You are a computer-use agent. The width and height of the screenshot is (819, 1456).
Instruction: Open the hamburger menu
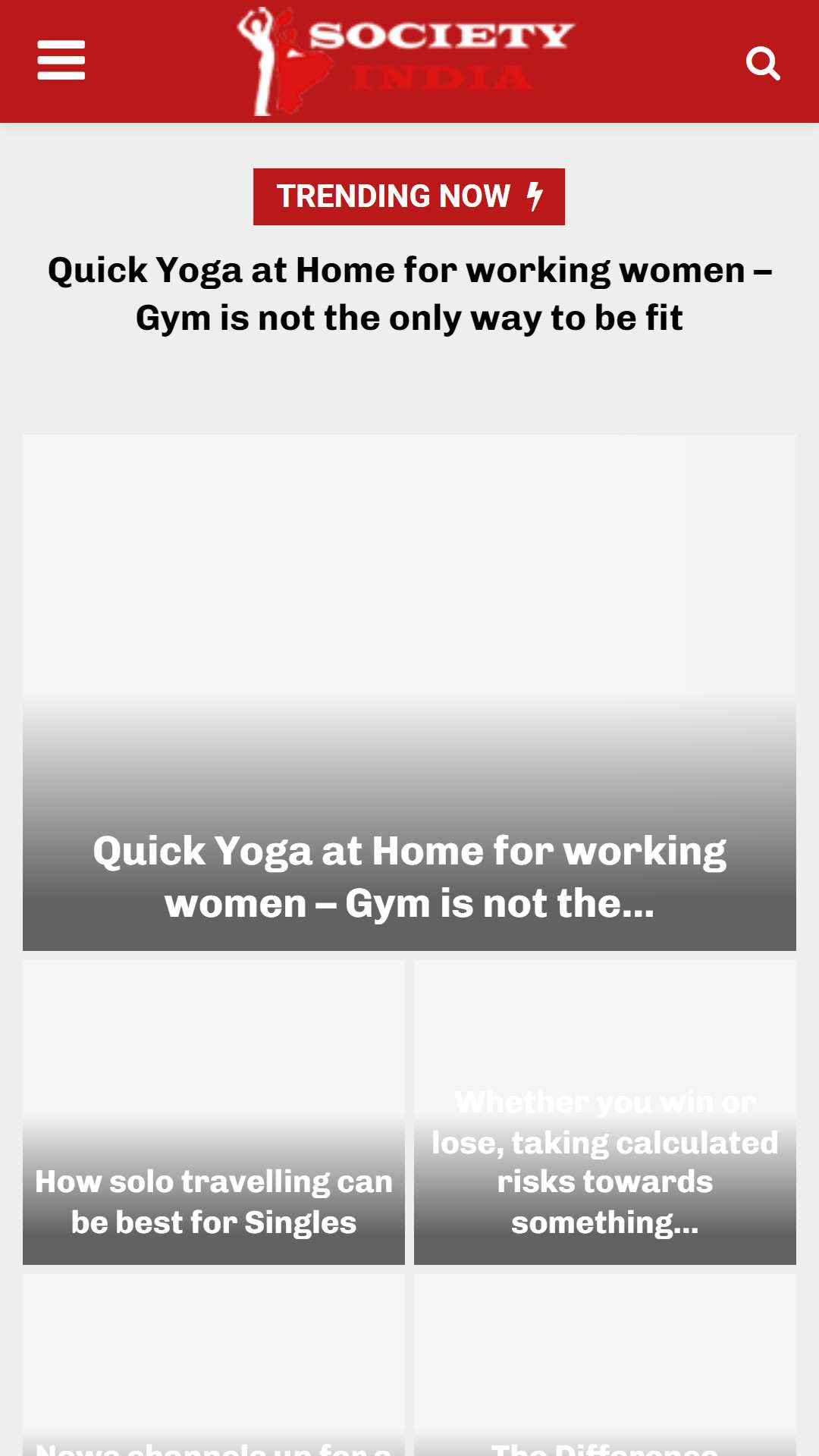tap(61, 61)
